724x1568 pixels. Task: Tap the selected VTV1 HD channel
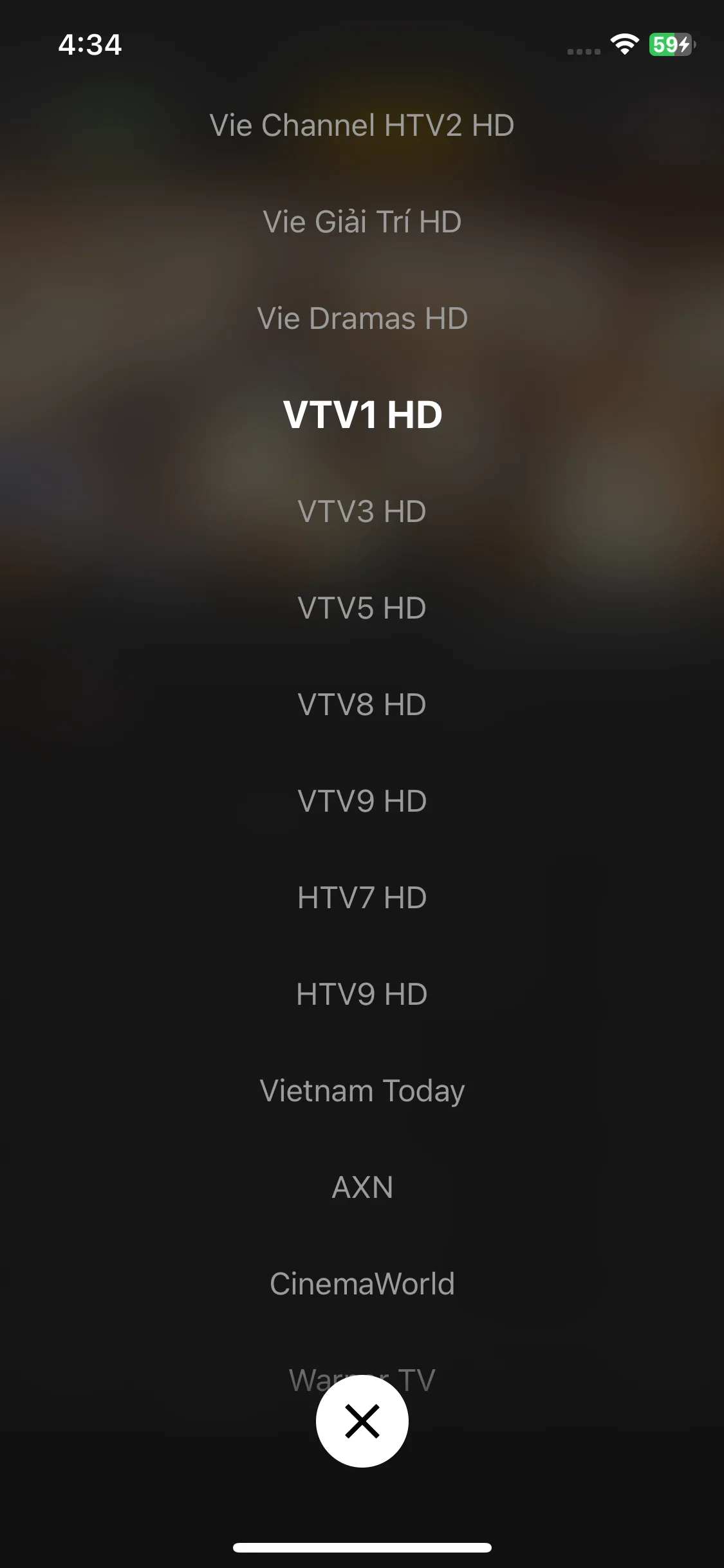(362, 415)
